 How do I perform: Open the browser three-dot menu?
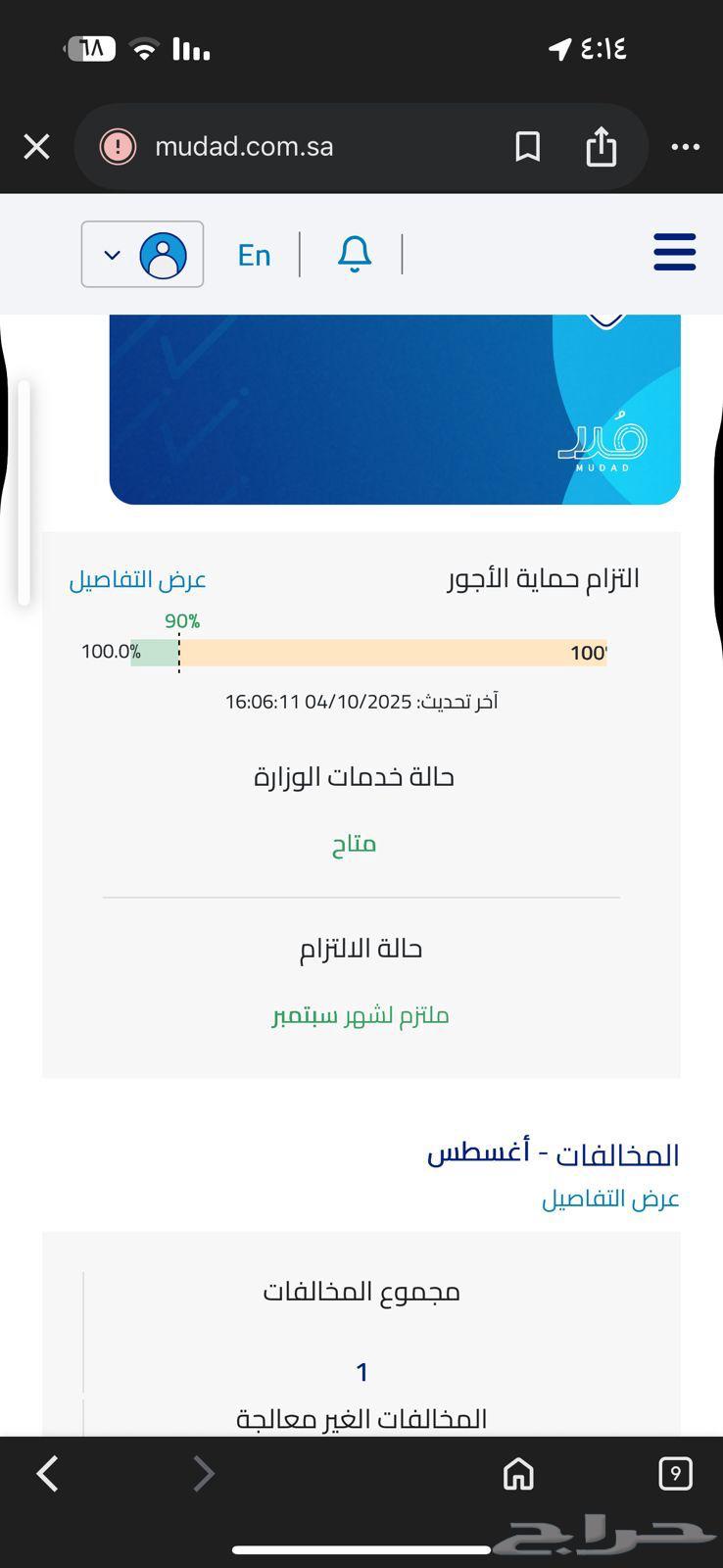pos(685,146)
